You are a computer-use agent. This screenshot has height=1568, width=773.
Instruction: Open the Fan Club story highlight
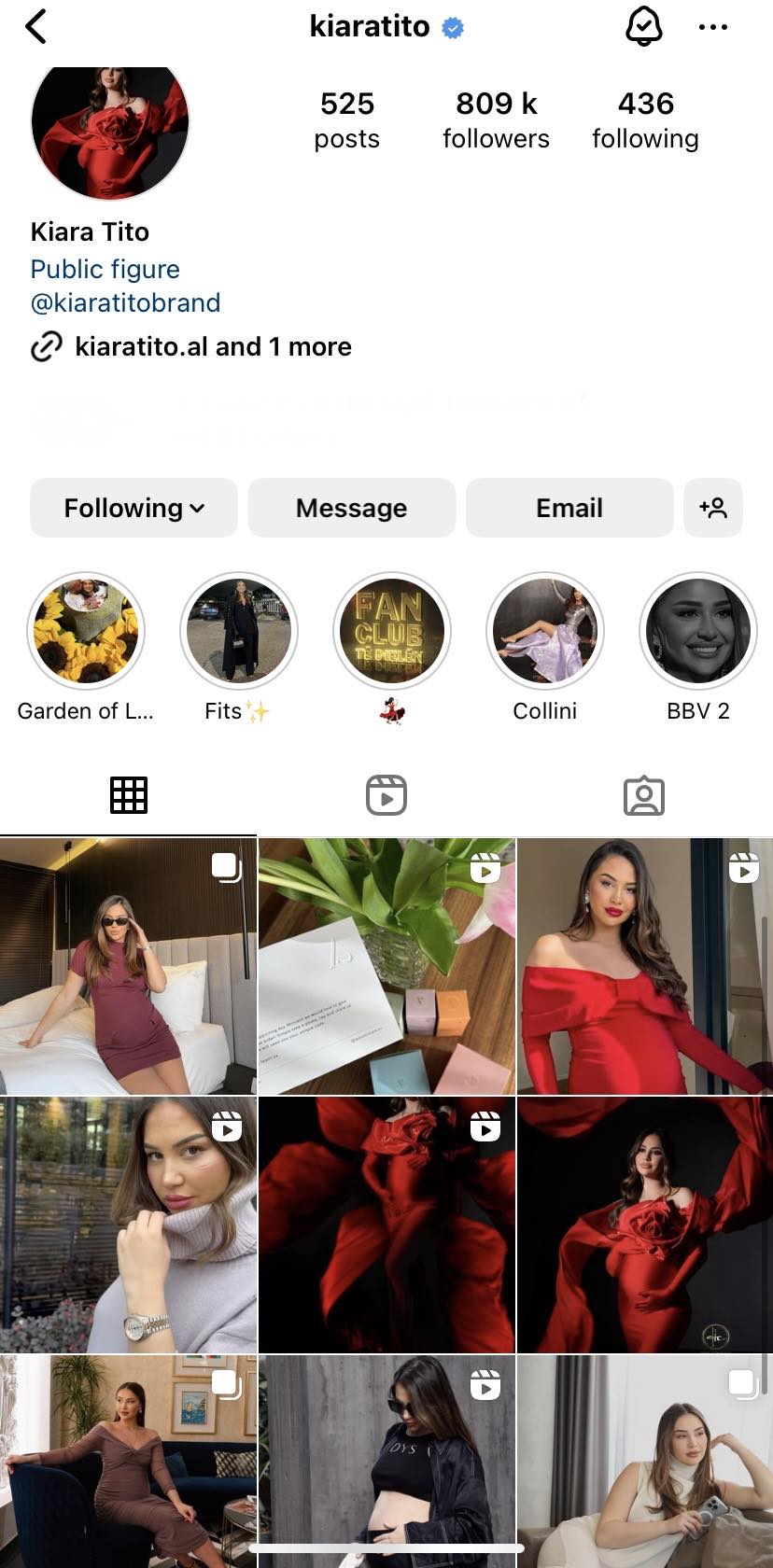pos(391,631)
